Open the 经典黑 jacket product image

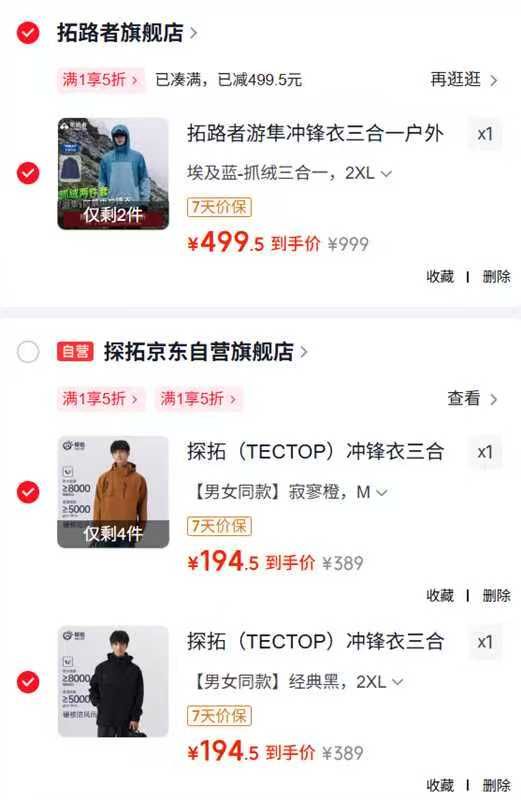click(x=113, y=682)
